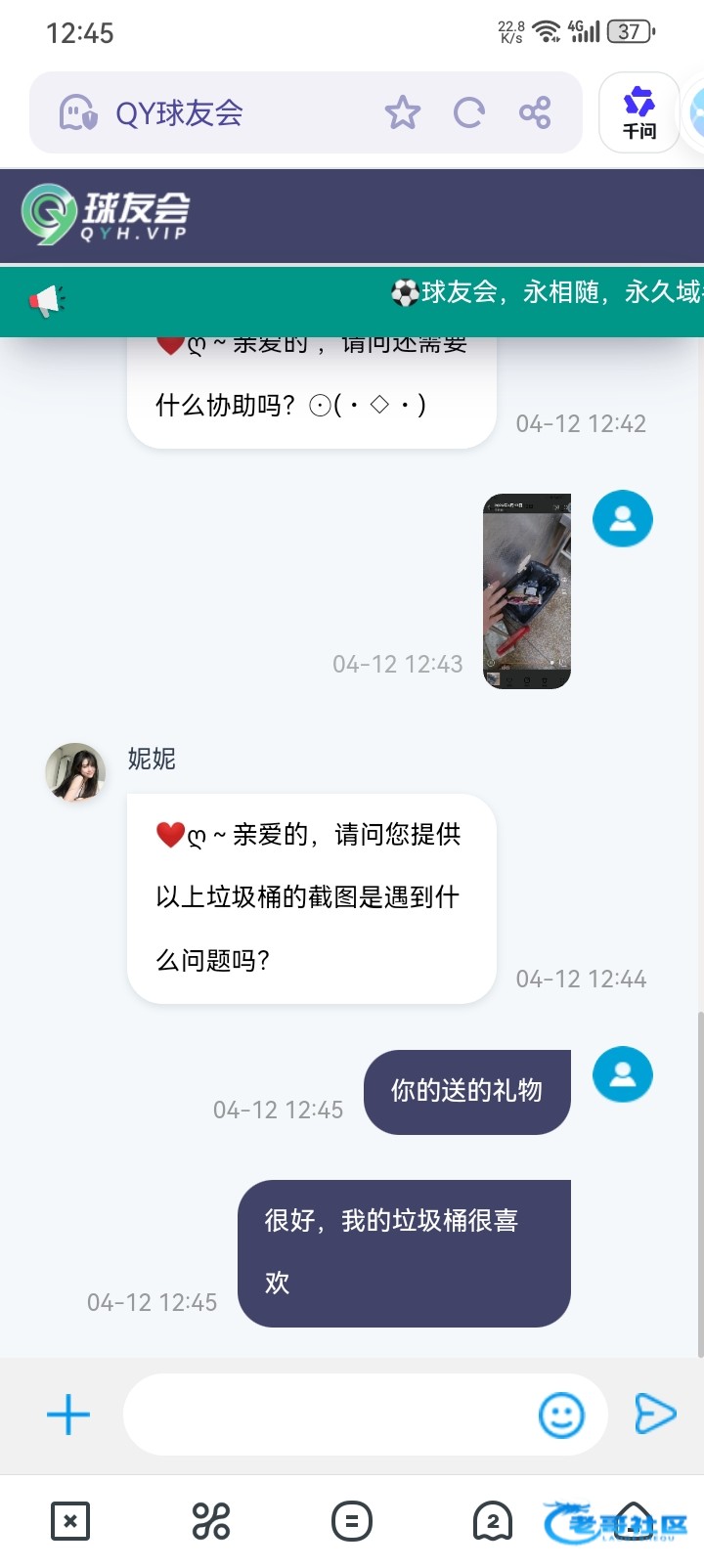The image size is (704, 1568).
Task: Open the browser tools grid menu
Action: 211,1521
